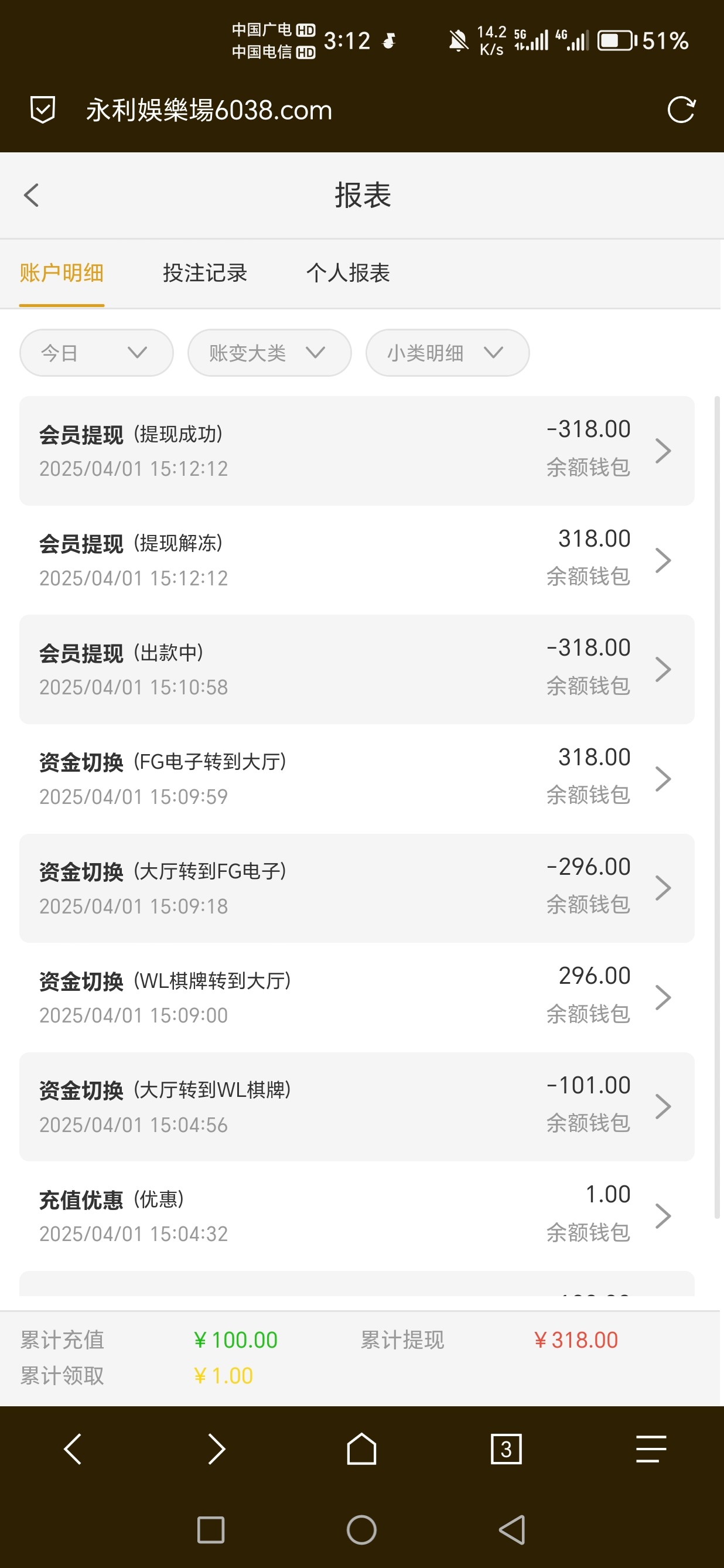The width and height of the screenshot is (724, 1568).
Task: Tap the system back triangle button
Action: (x=512, y=1530)
